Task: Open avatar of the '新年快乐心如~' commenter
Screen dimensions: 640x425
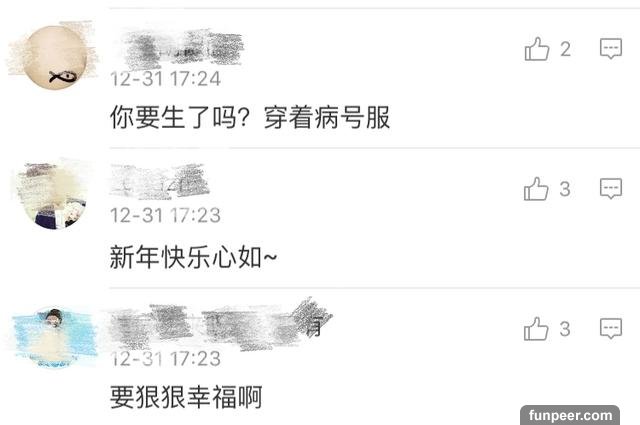Action: 58,197
